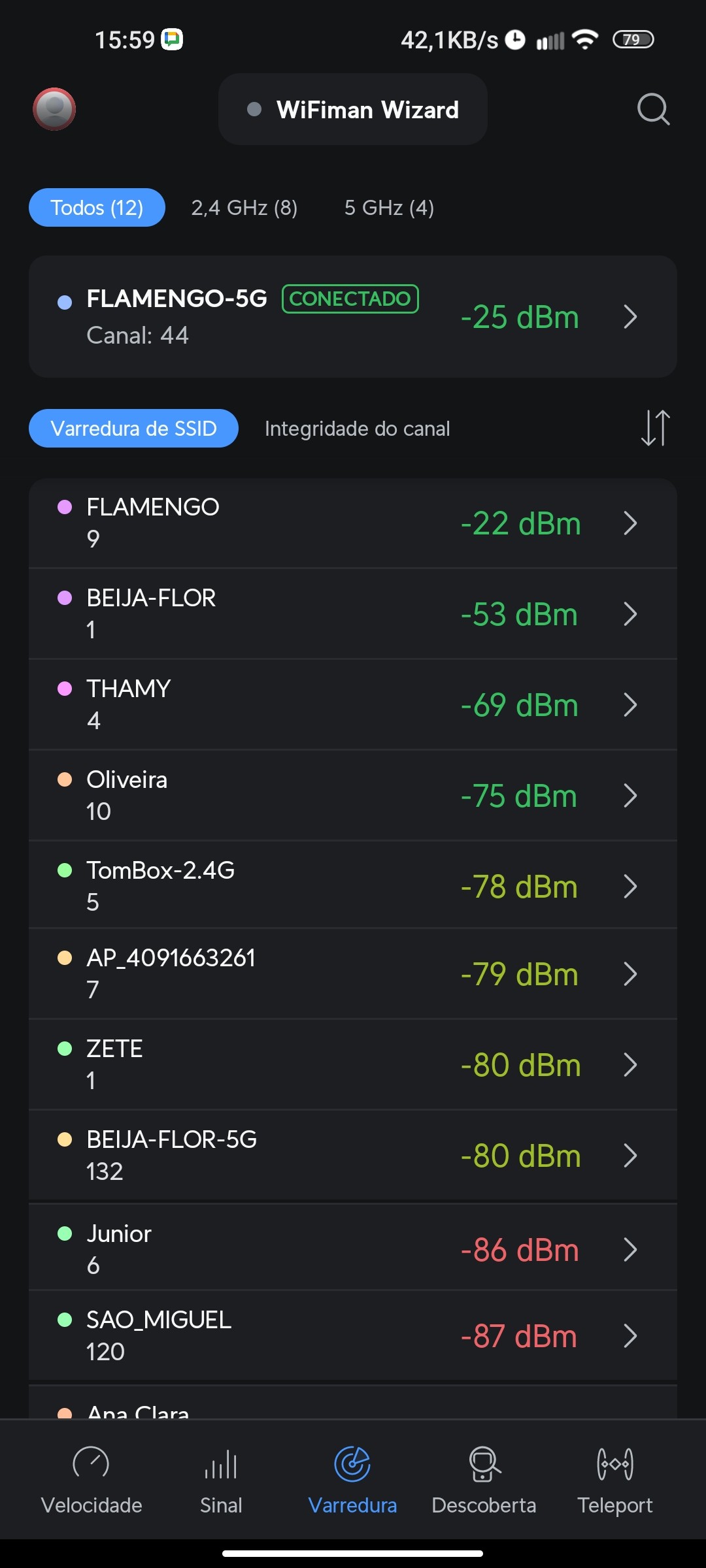
Task: View details for BEIJA-FLOR channel 1
Action: 353,613
